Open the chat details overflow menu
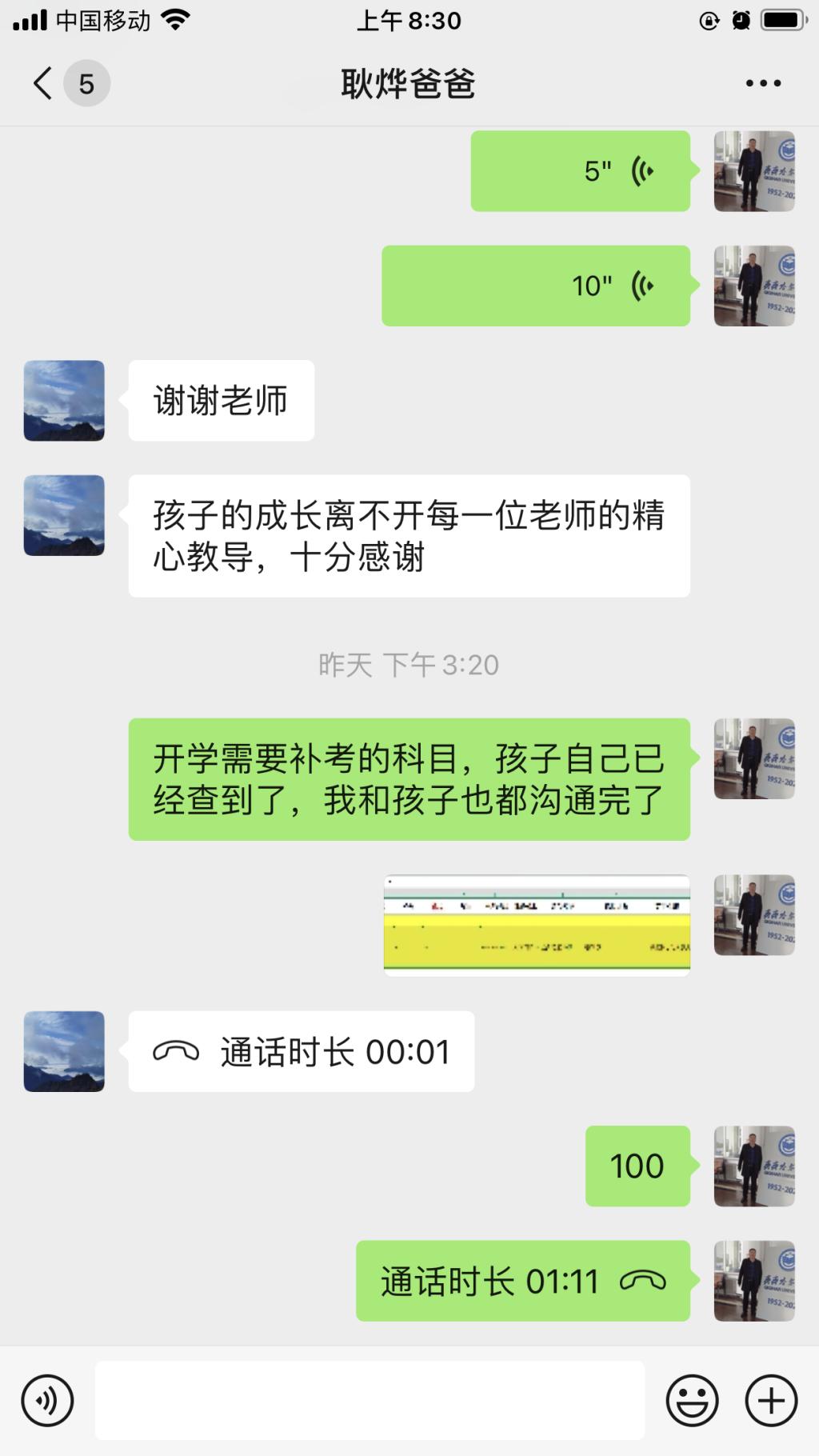Screen dimensions: 819x1456 pos(763,83)
